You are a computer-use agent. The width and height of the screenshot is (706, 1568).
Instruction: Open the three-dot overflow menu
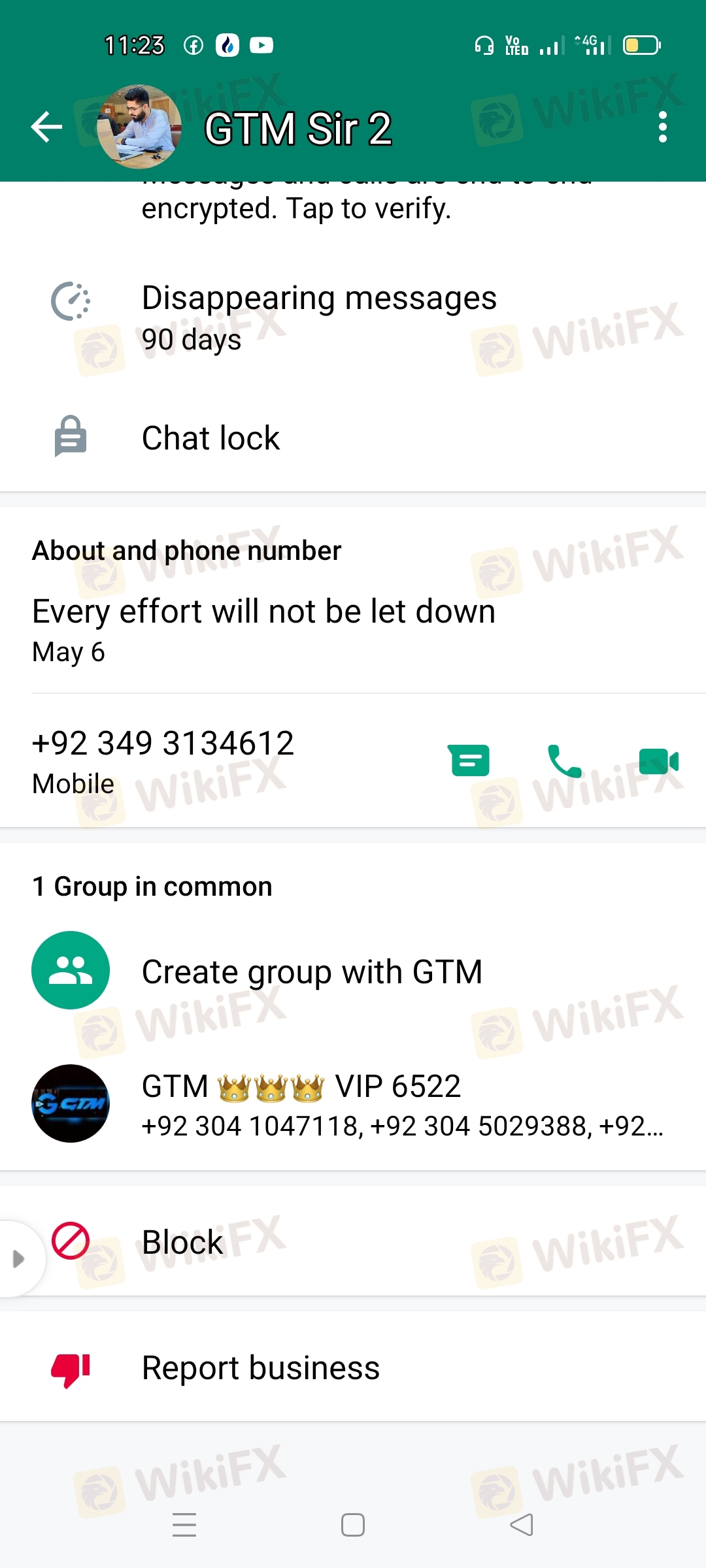point(662,127)
